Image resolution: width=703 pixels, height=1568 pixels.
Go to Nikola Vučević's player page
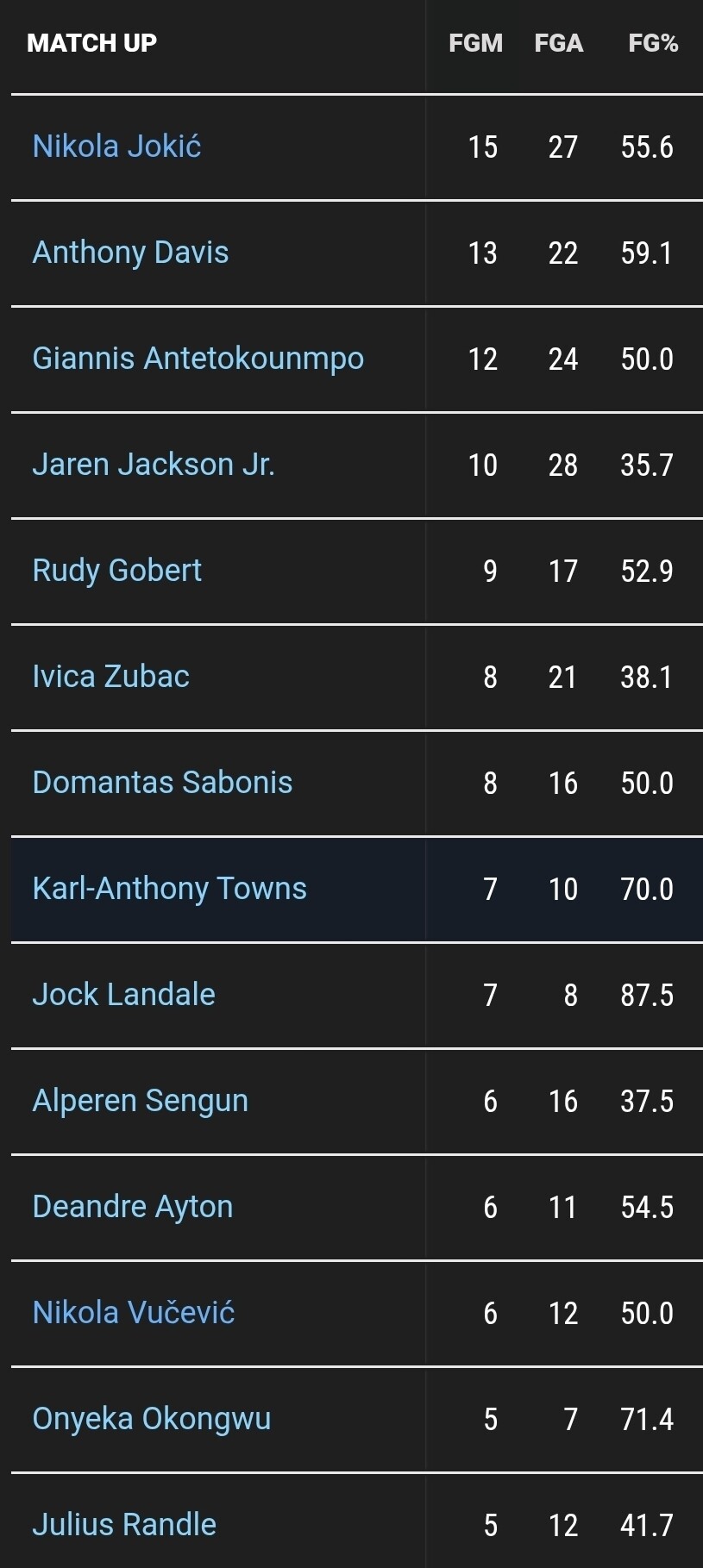tap(133, 1313)
